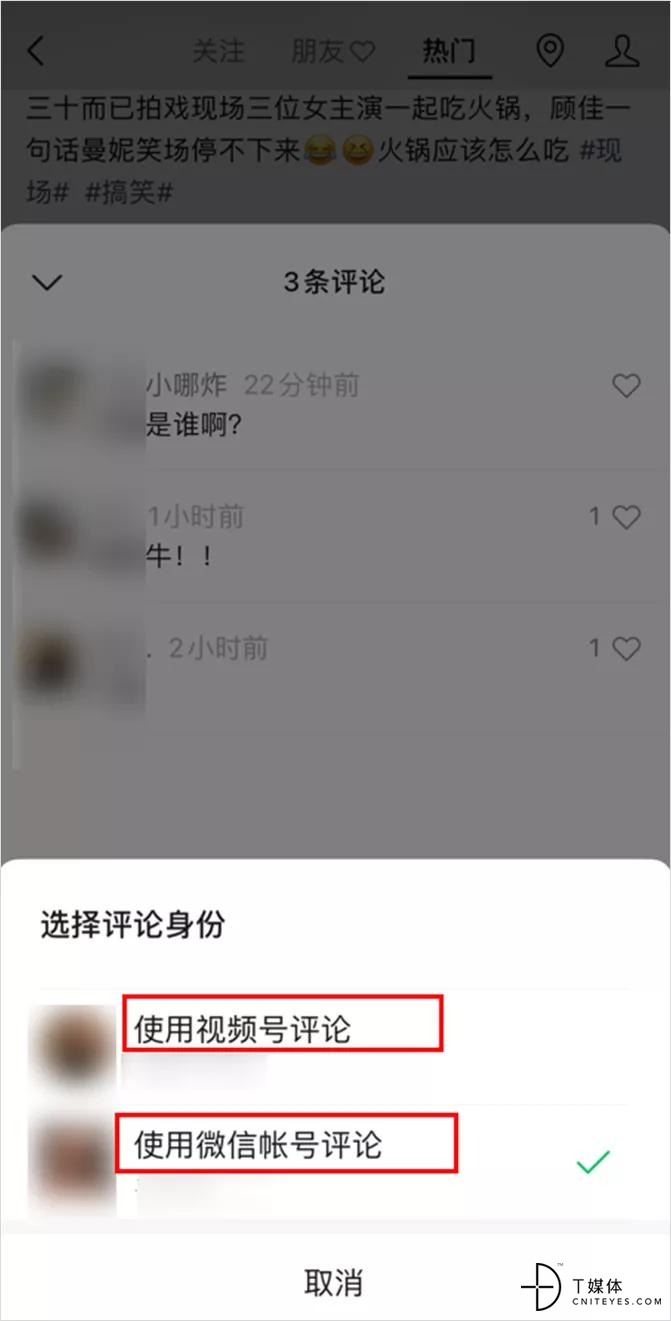The height and width of the screenshot is (1321, 671).
Task: Open the location pin icon
Action: 550,50
